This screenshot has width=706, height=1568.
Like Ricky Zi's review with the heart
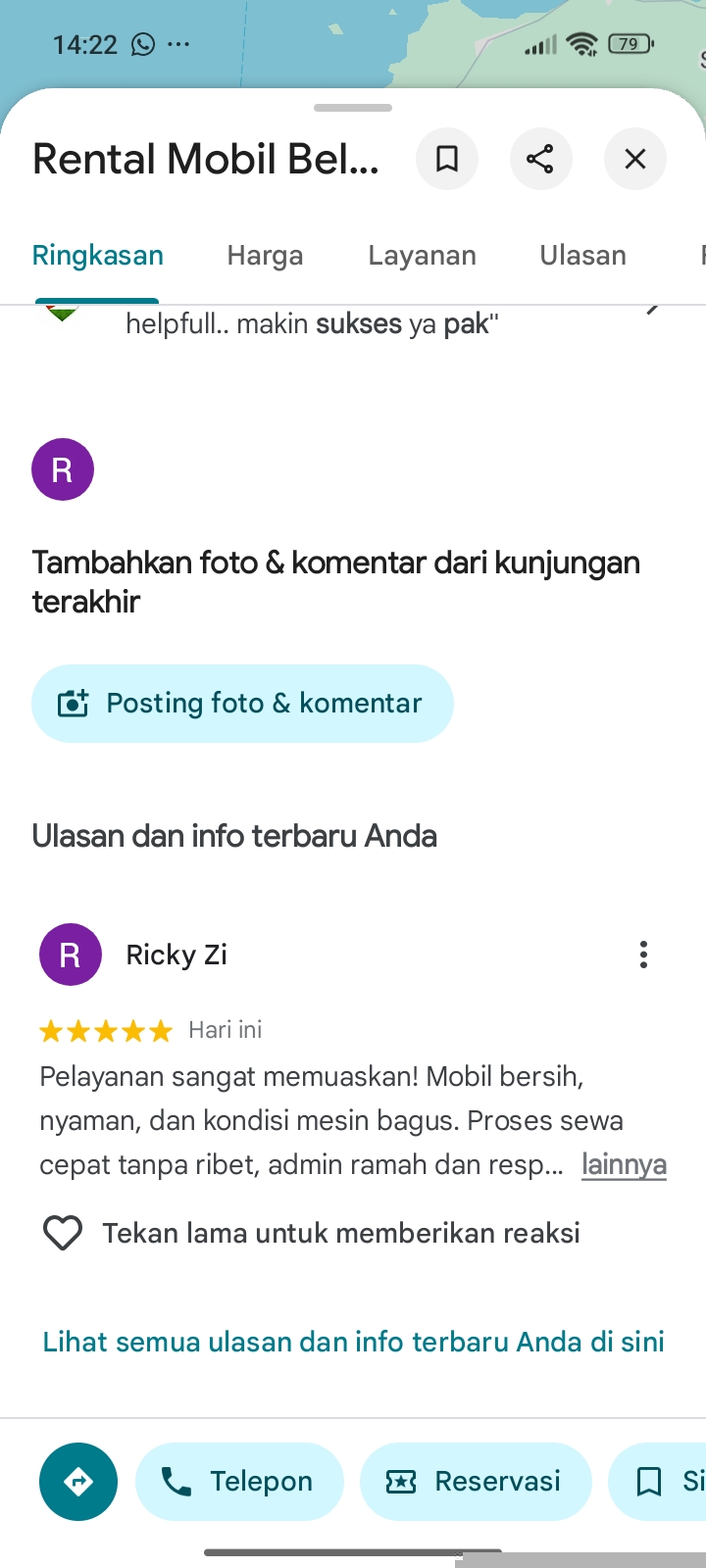[63, 1233]
